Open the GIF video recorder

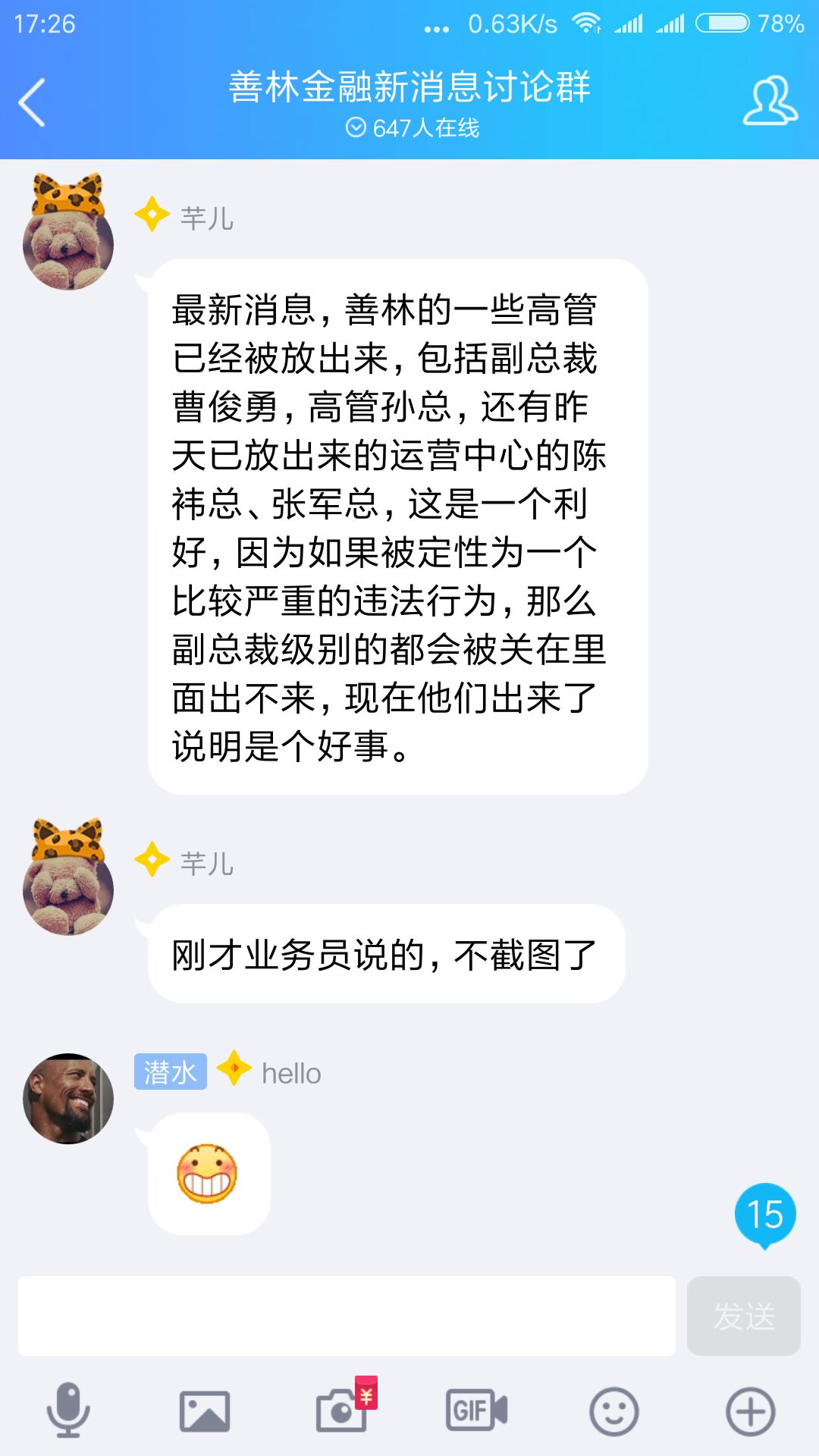476,1410
